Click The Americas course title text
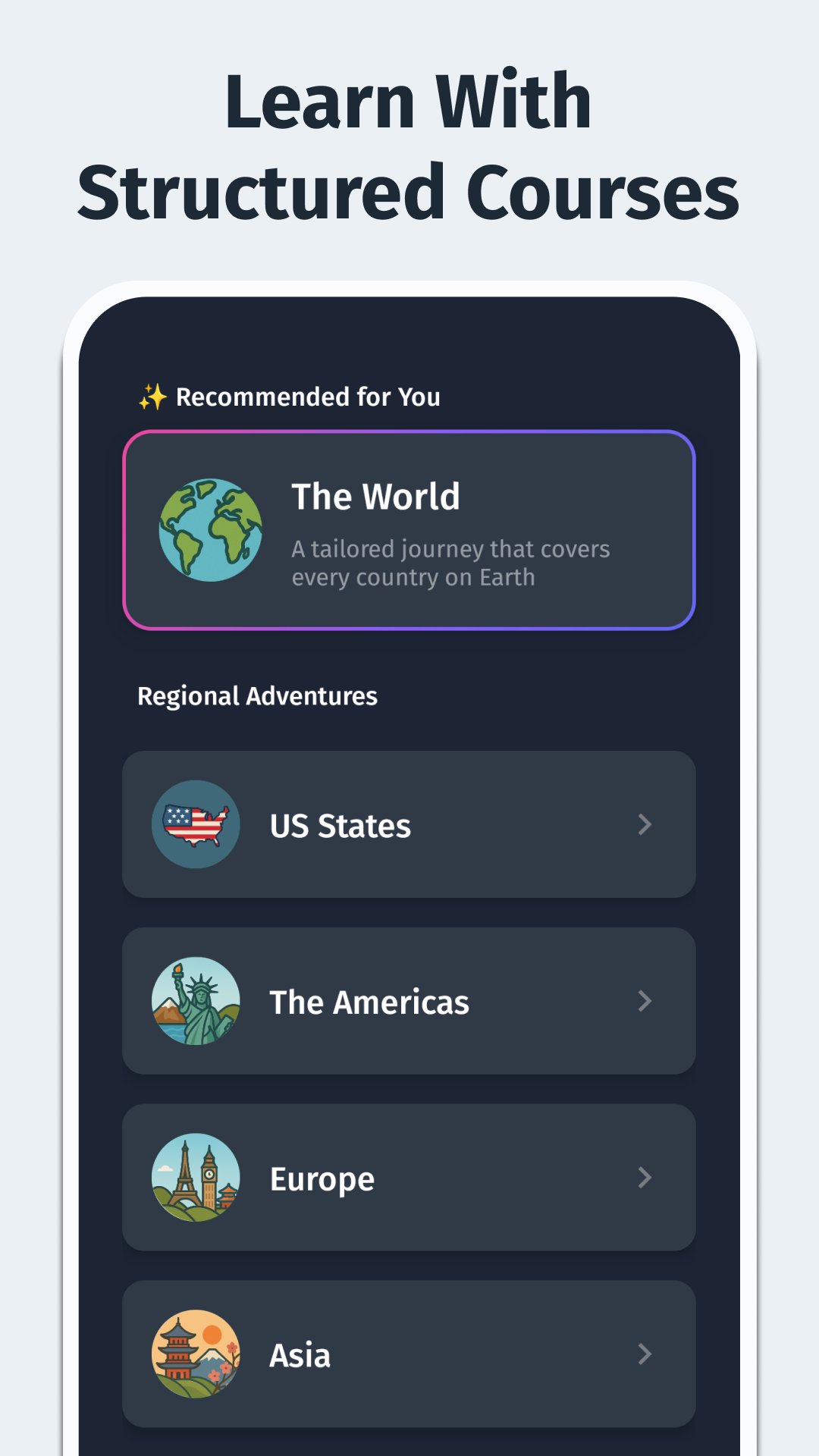This screenshot has height=1456, width=819. pyautogui.click(x=369, y=1001)
